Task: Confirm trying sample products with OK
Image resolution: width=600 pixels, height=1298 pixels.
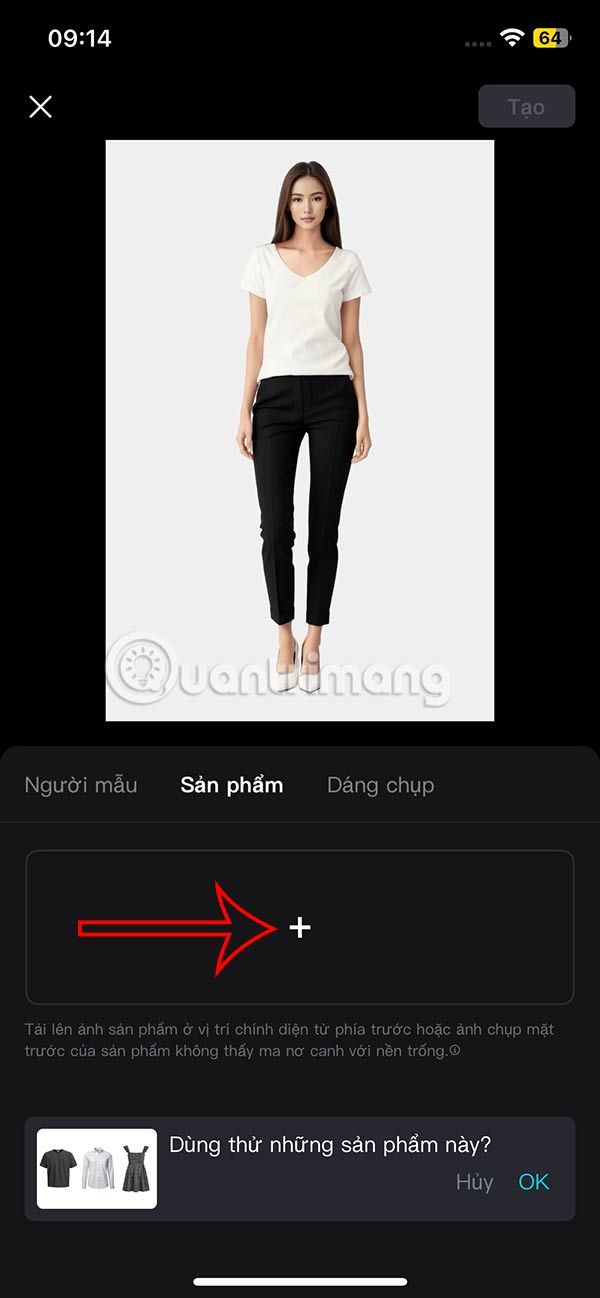Action: pos(534,1181)
